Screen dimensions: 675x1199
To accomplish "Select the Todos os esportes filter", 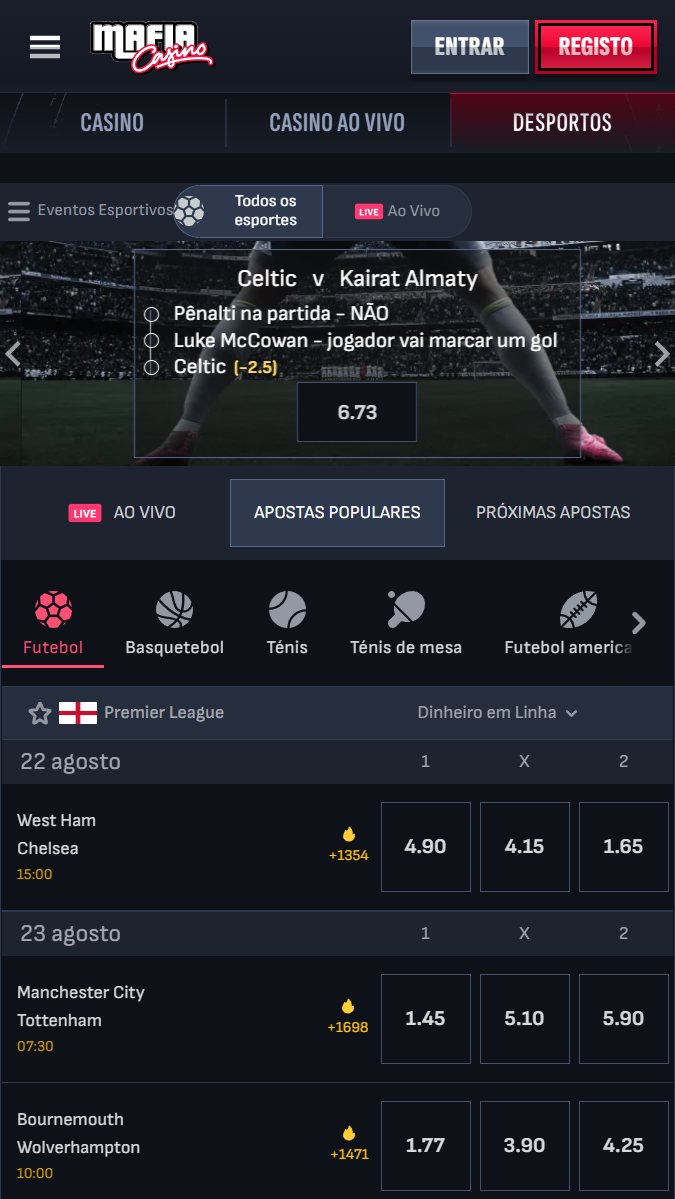I will tap(250, 211).
